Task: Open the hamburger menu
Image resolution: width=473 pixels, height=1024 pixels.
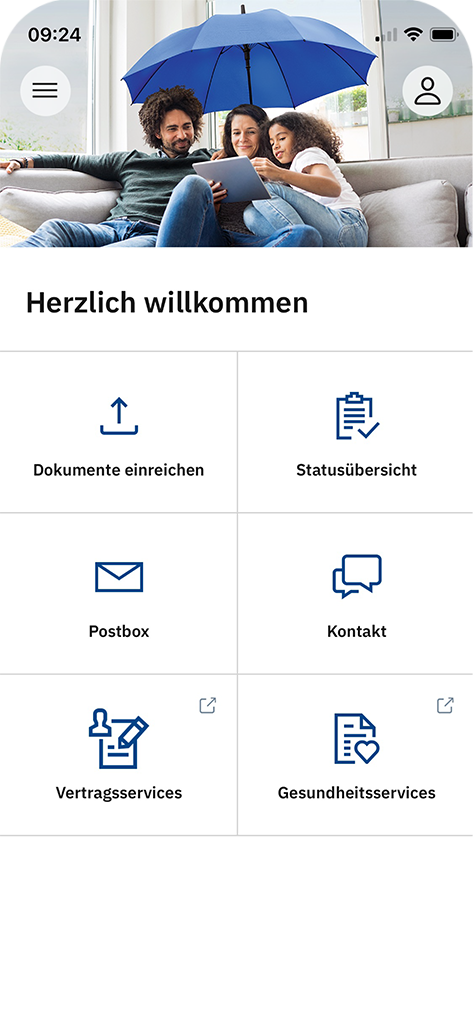Action: click(x=45, y=91)
